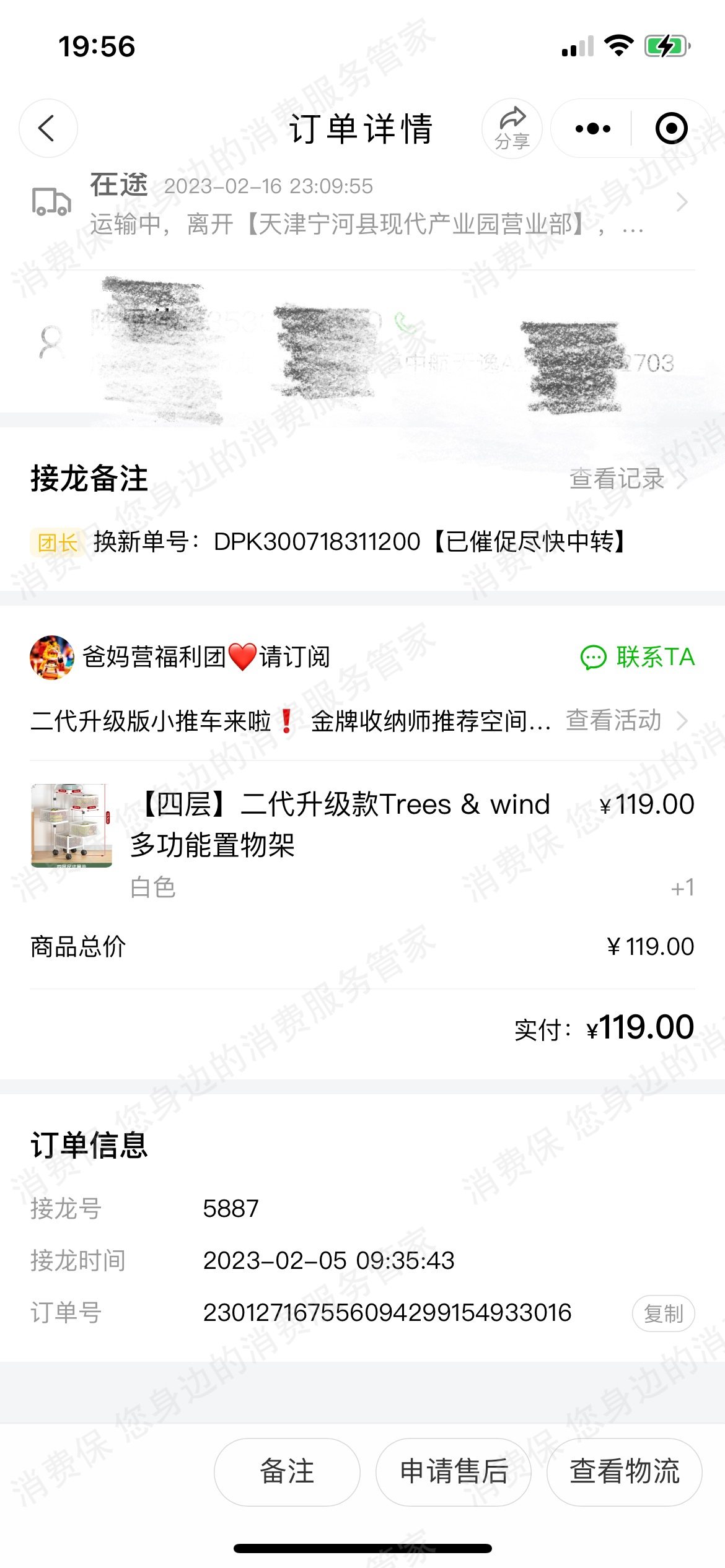
Task: Copy the order number with 复制
Action: [x=663, y=1313]
